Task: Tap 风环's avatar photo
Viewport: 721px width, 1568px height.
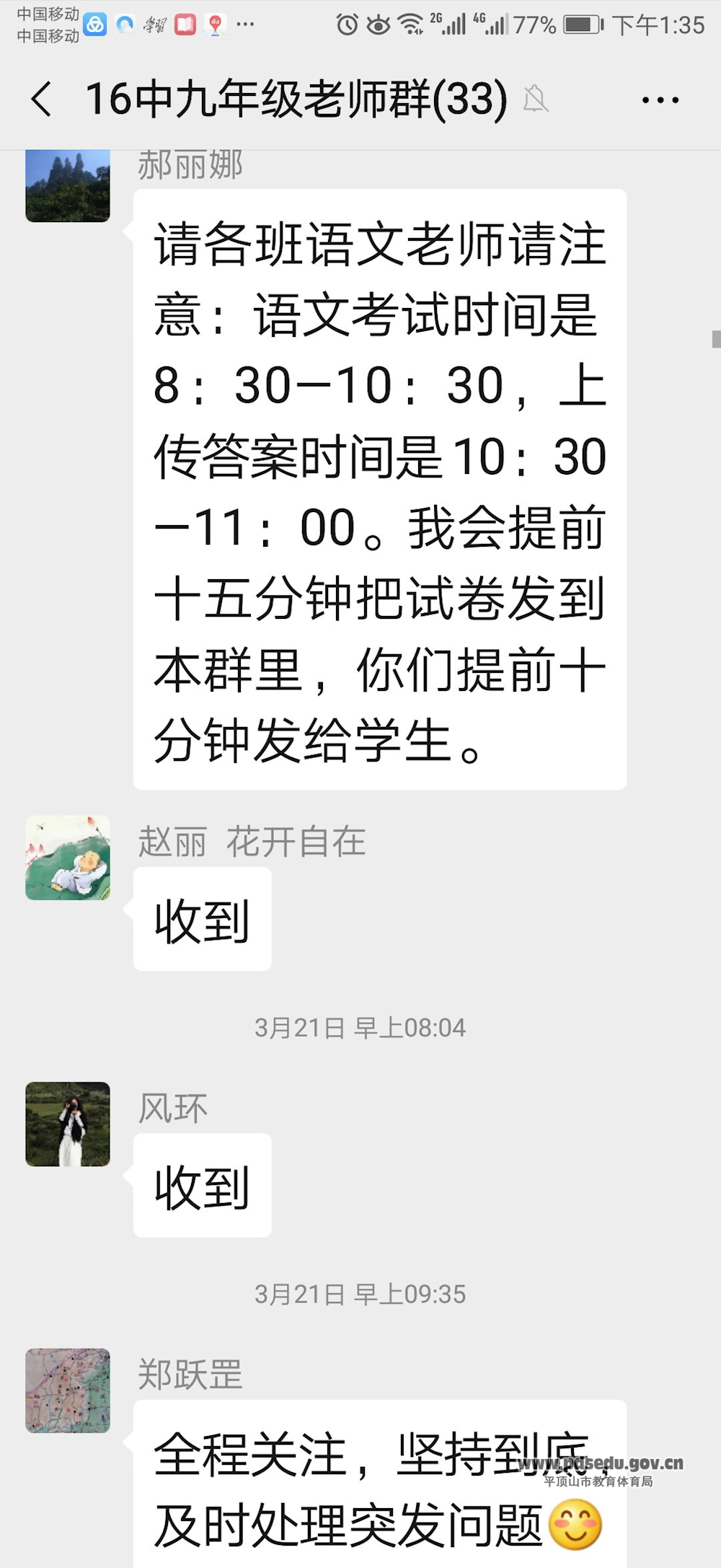Action: 68,1124
